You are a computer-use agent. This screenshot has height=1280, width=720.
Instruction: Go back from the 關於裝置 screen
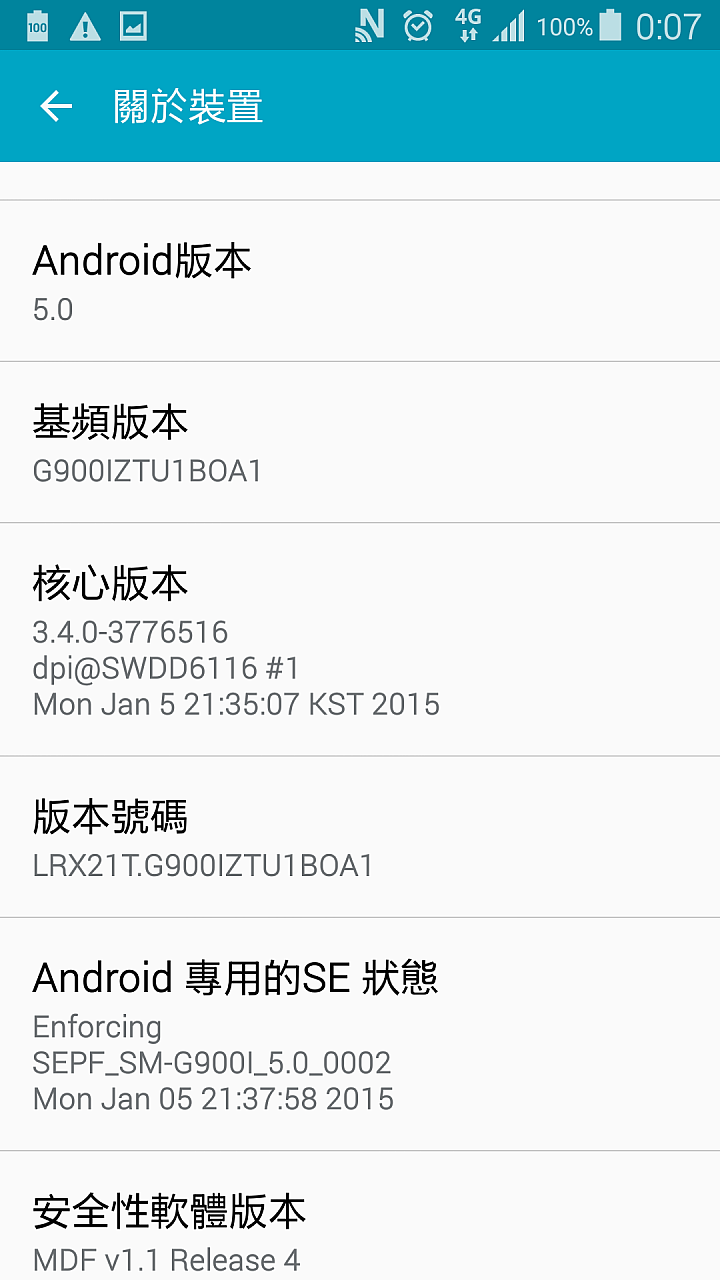(x=56, y=107)
